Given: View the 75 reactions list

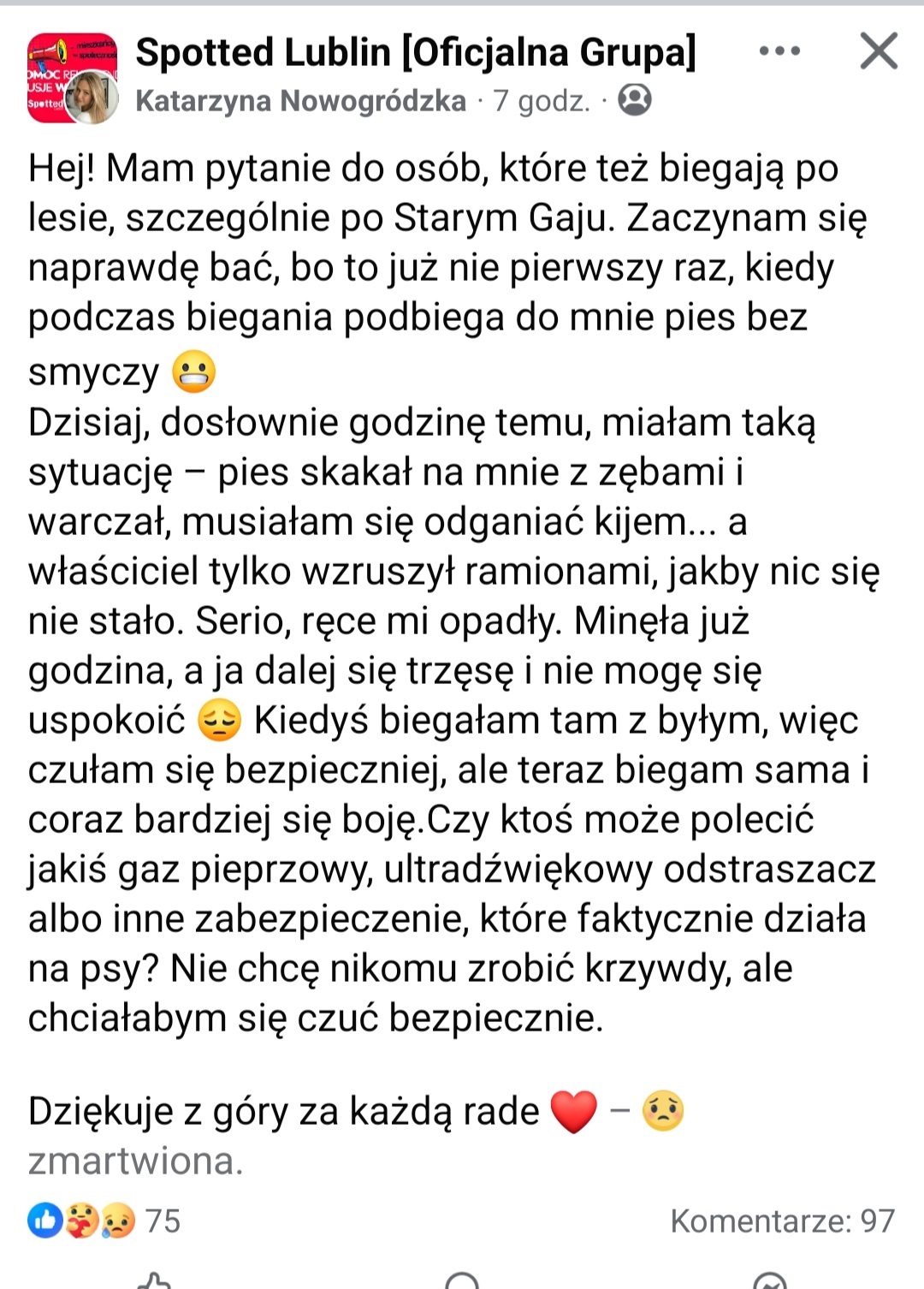Looking at the screenshot, I should (104, 1221).
